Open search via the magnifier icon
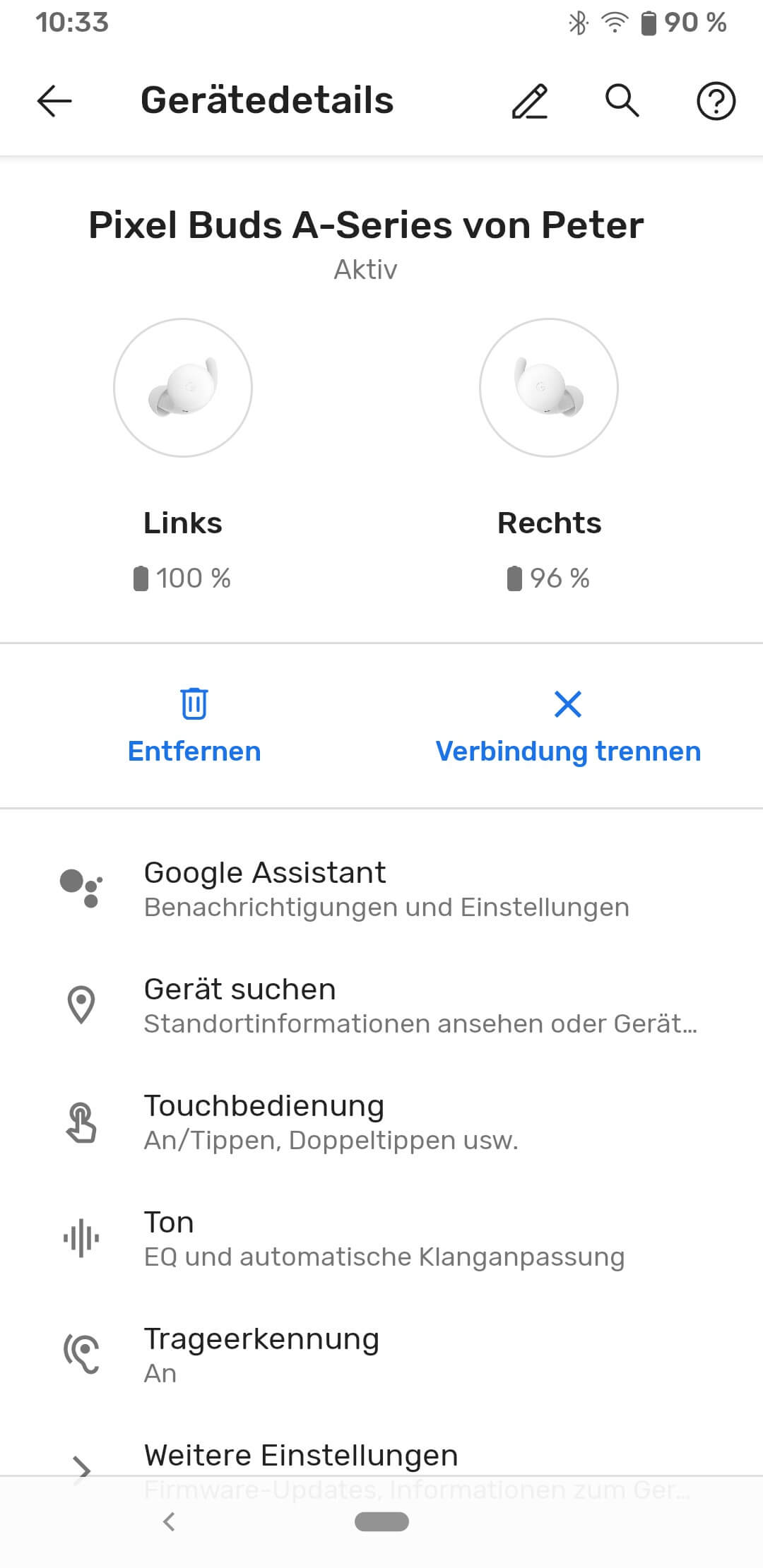The width and height of the screenshot is (763, 1568). click(622, 101)
